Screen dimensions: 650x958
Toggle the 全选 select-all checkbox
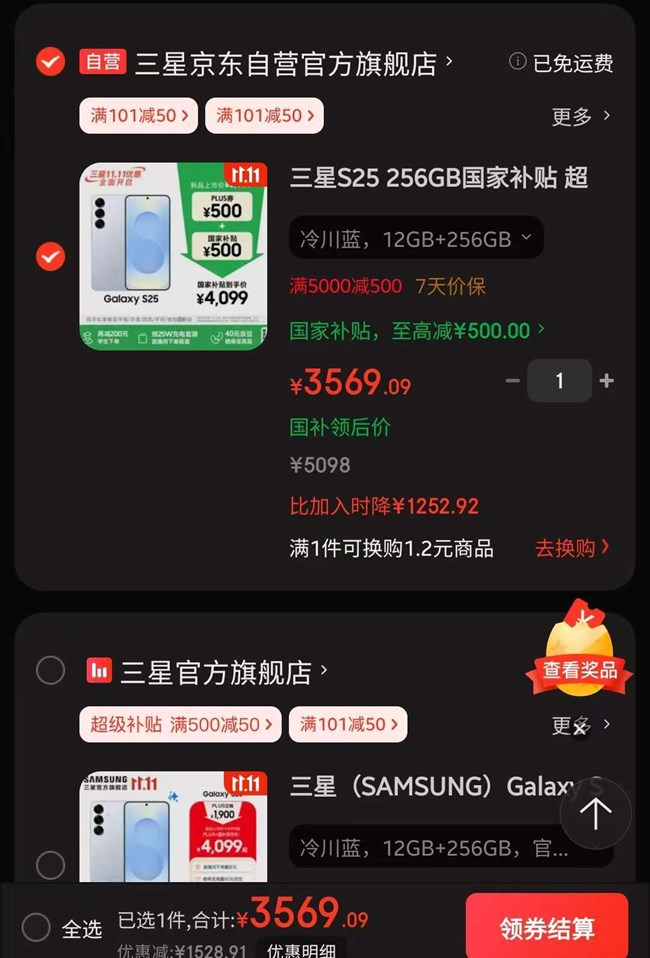click(36, 927)
